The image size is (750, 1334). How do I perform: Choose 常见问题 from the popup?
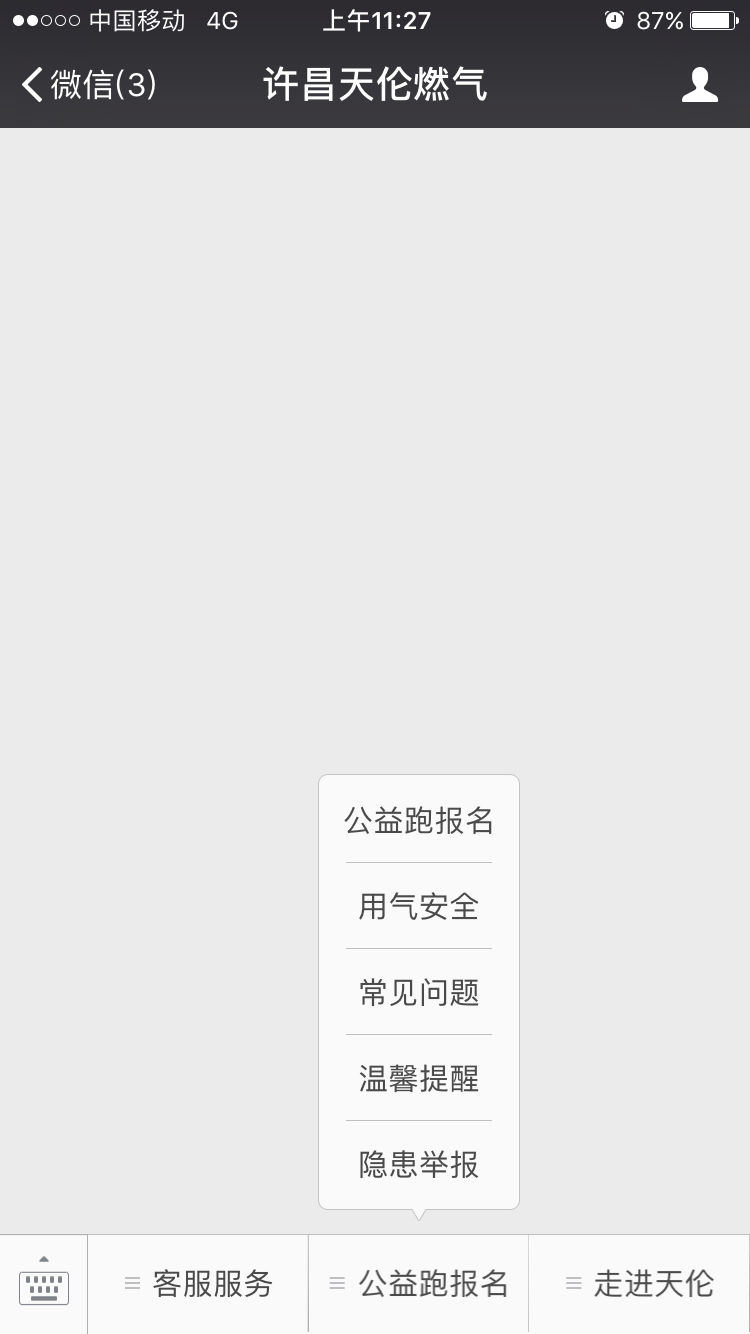coord(419,993)
